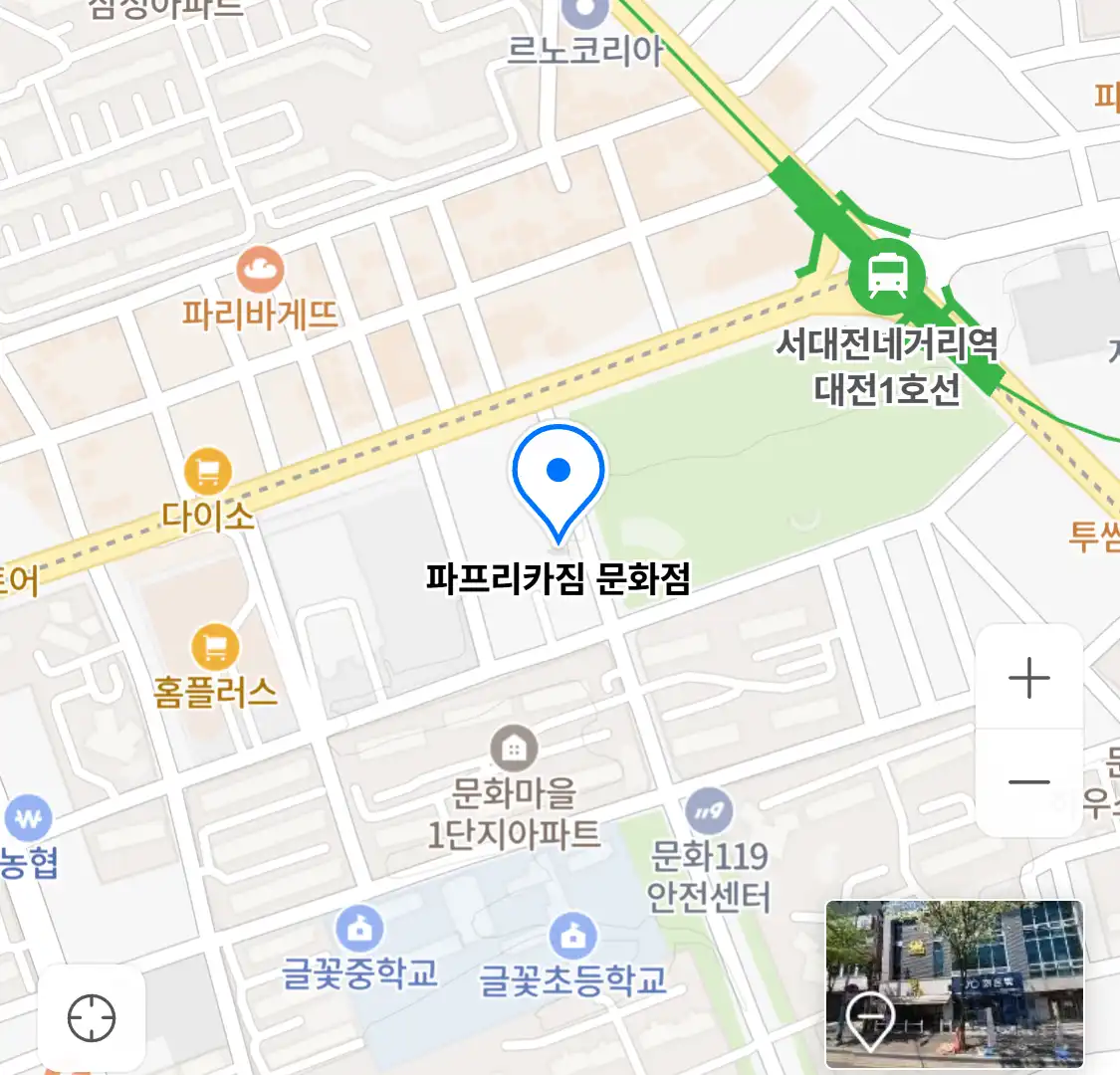Select the 홈플러스 shopping marker

(x=215, y=647)
